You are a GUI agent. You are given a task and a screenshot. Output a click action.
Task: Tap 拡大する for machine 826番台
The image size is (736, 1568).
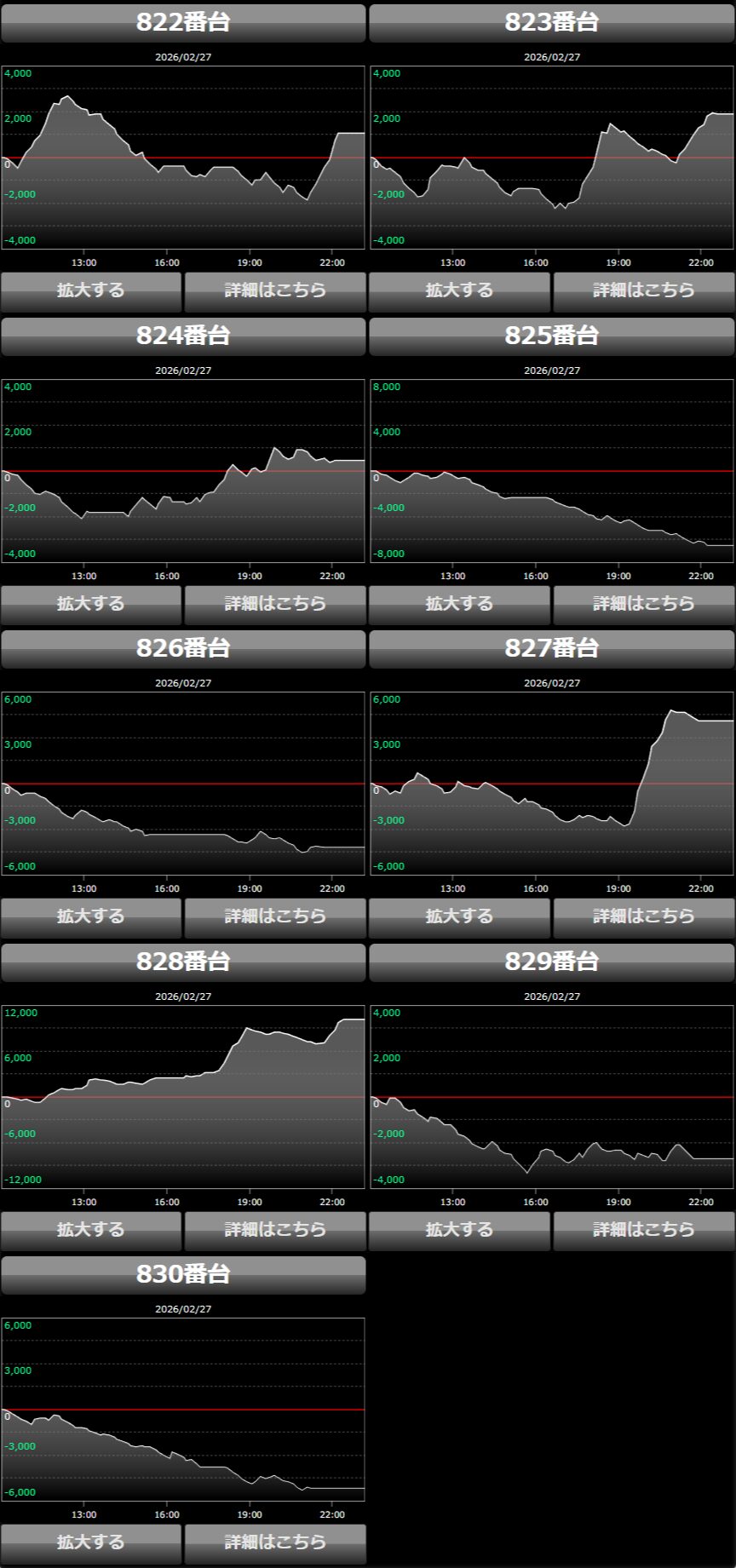tap(91, 916)
